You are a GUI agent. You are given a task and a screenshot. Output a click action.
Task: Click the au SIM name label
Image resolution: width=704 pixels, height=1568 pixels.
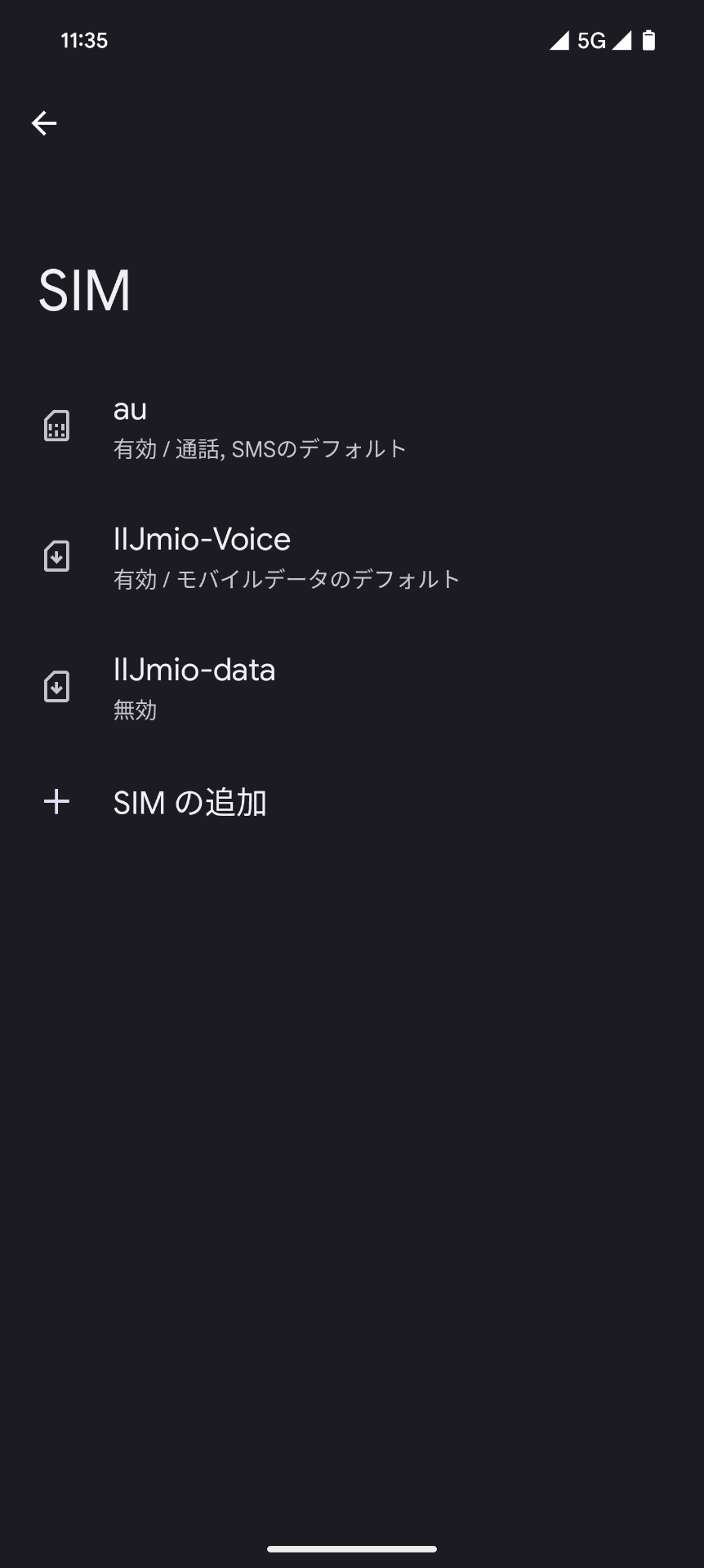(129, 410)
